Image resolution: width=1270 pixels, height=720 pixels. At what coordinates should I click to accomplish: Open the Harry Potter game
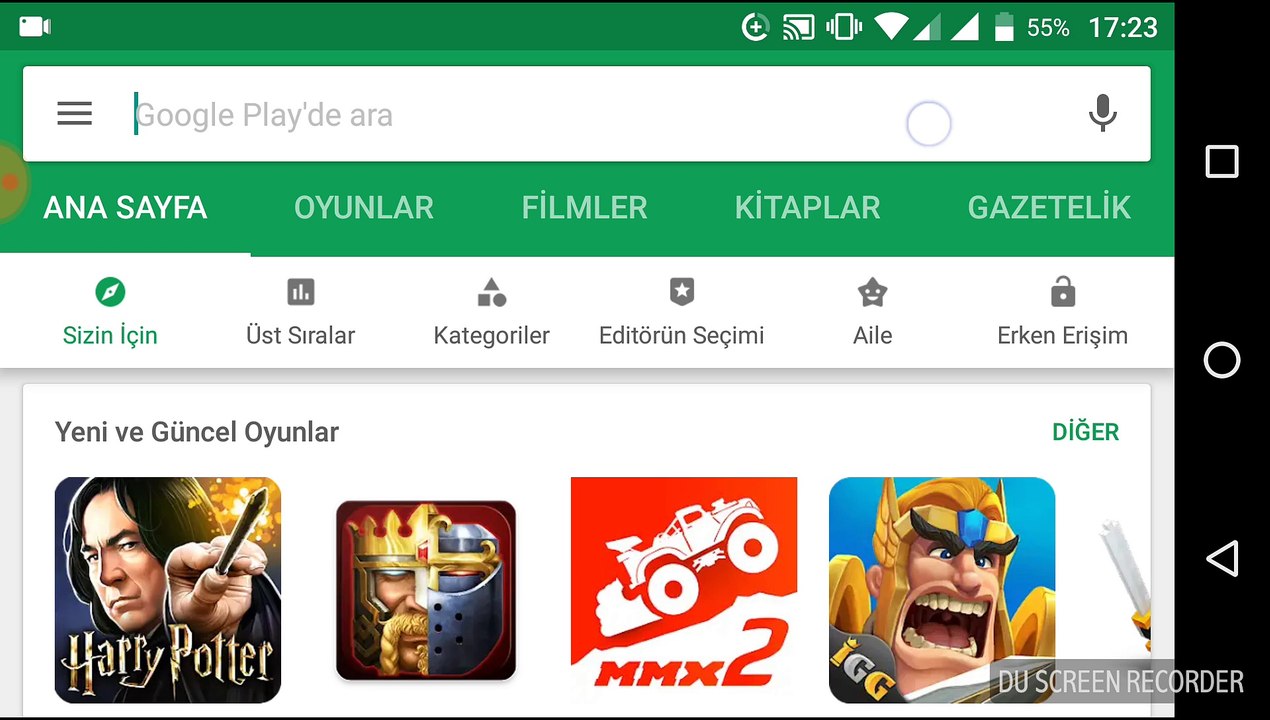[168, 590]
